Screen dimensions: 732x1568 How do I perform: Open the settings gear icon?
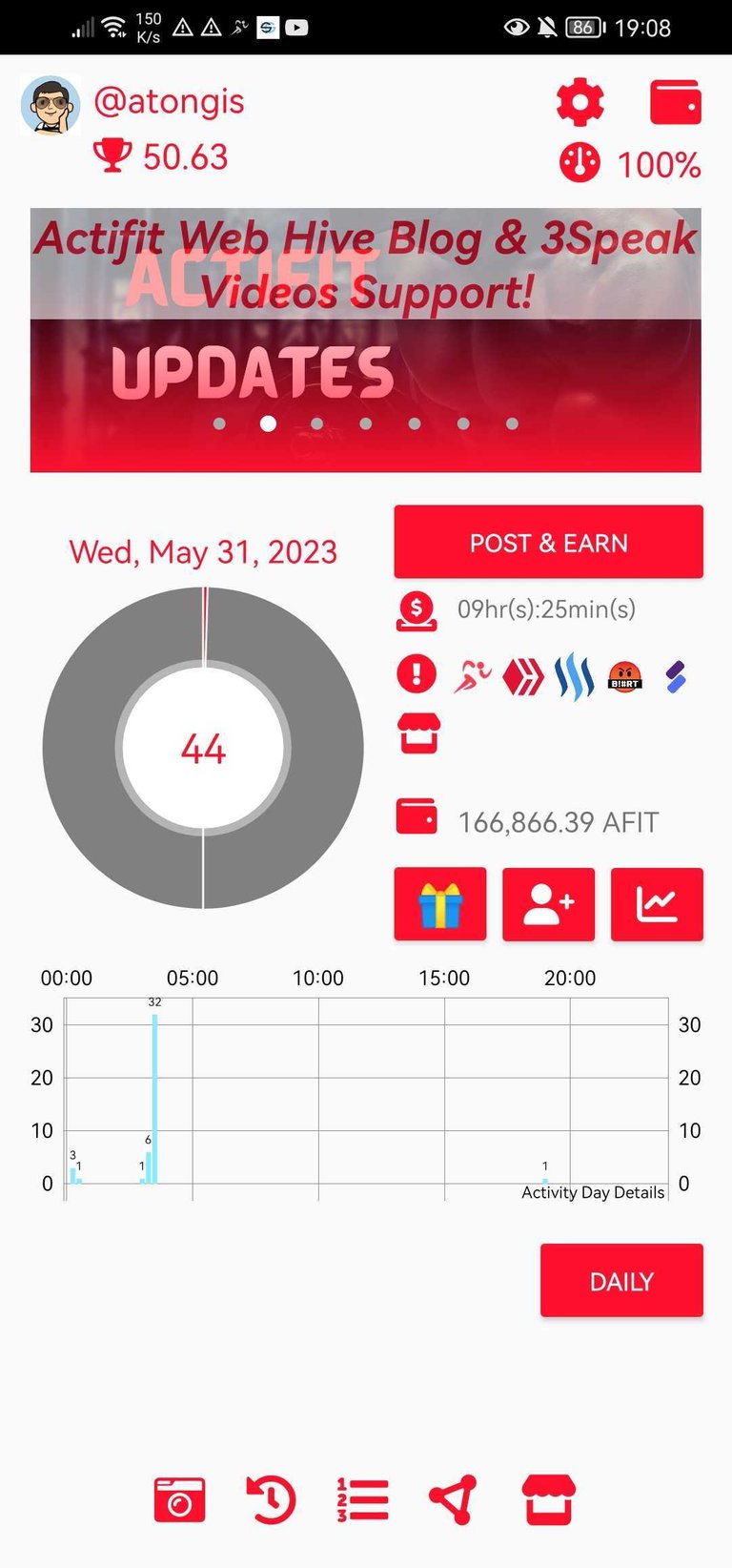[579, 102]
